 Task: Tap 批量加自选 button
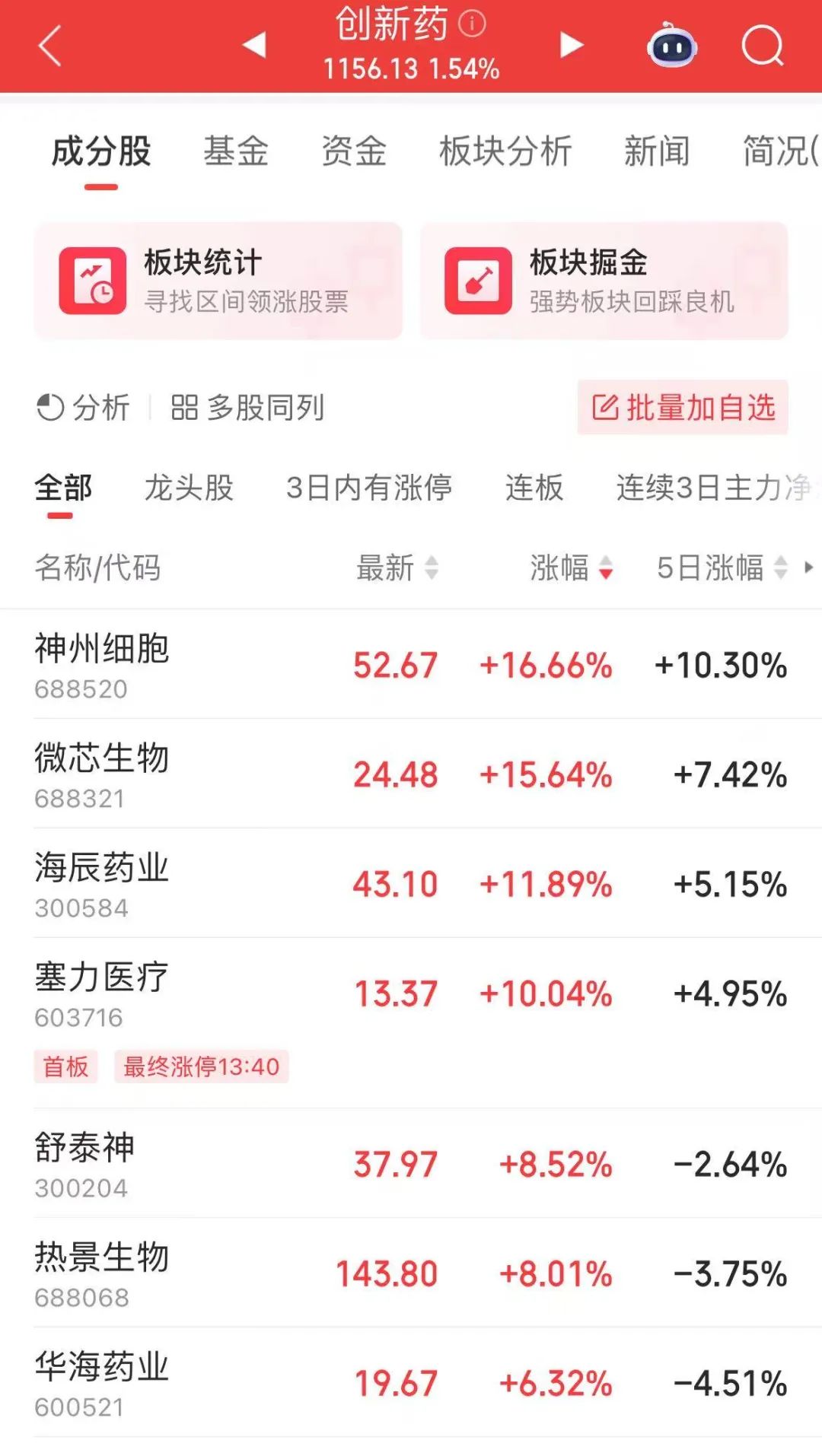coord(683,407)
